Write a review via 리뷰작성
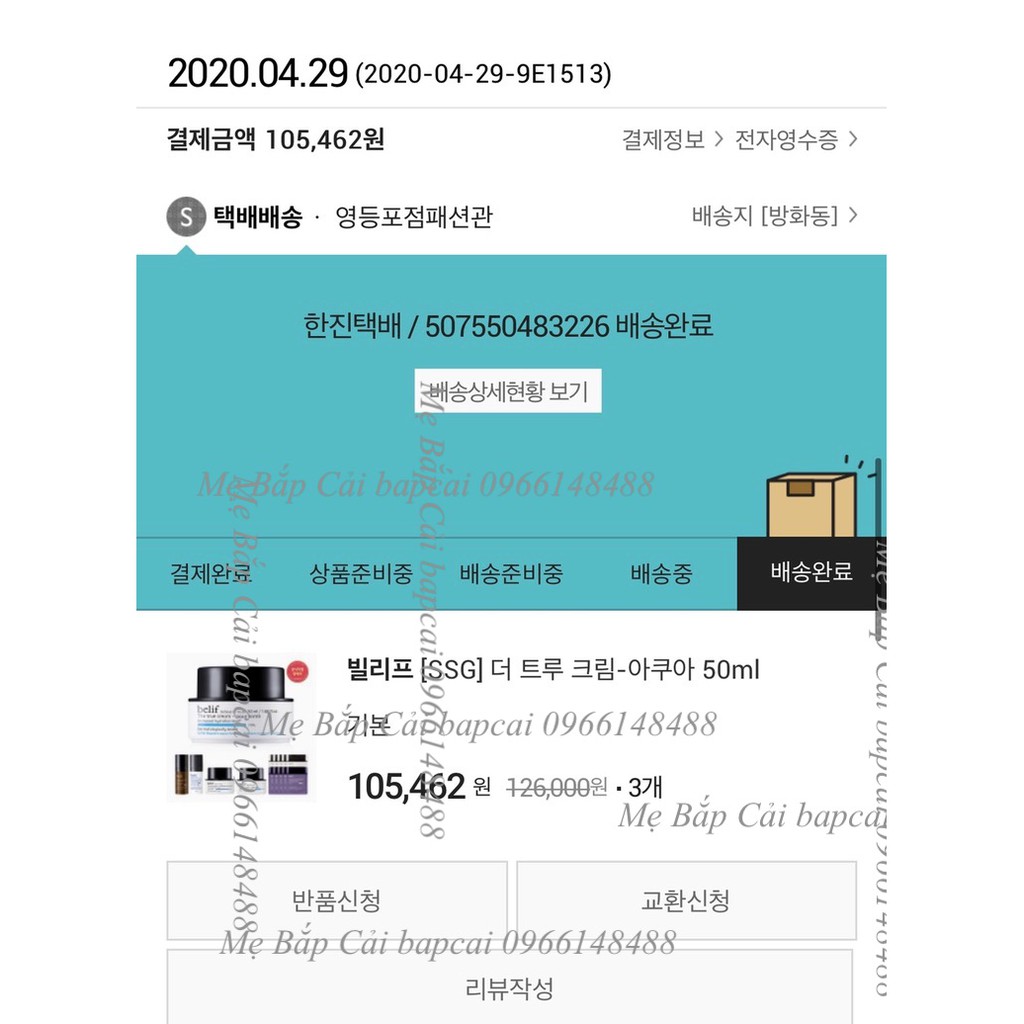The width and height of the screenshot is (1024, 1024). (510, 989)
